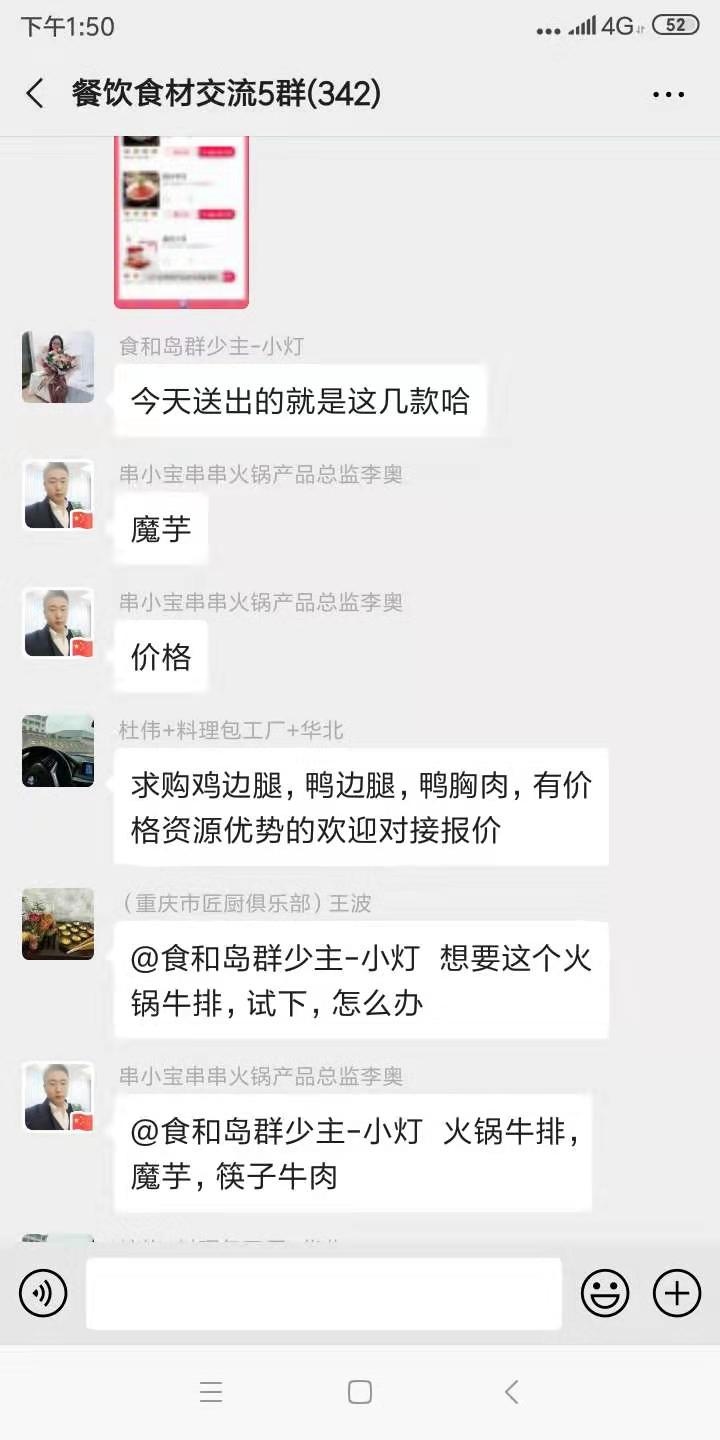Tap the group name 餐饮食材交流5群
Viewport: 720px width, 1440px height.
[225, 92]
